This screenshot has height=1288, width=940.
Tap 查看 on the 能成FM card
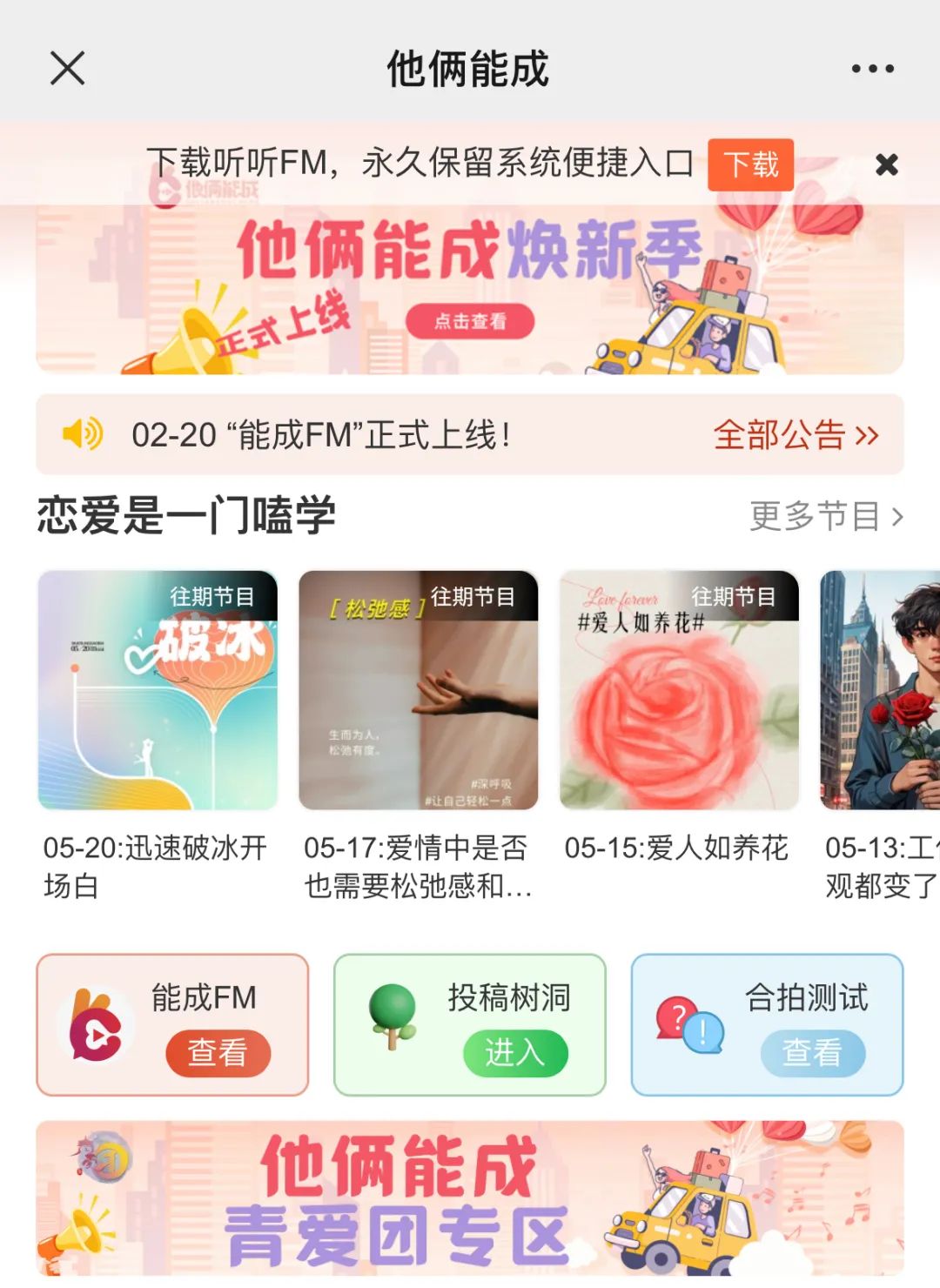point(218,1052)
